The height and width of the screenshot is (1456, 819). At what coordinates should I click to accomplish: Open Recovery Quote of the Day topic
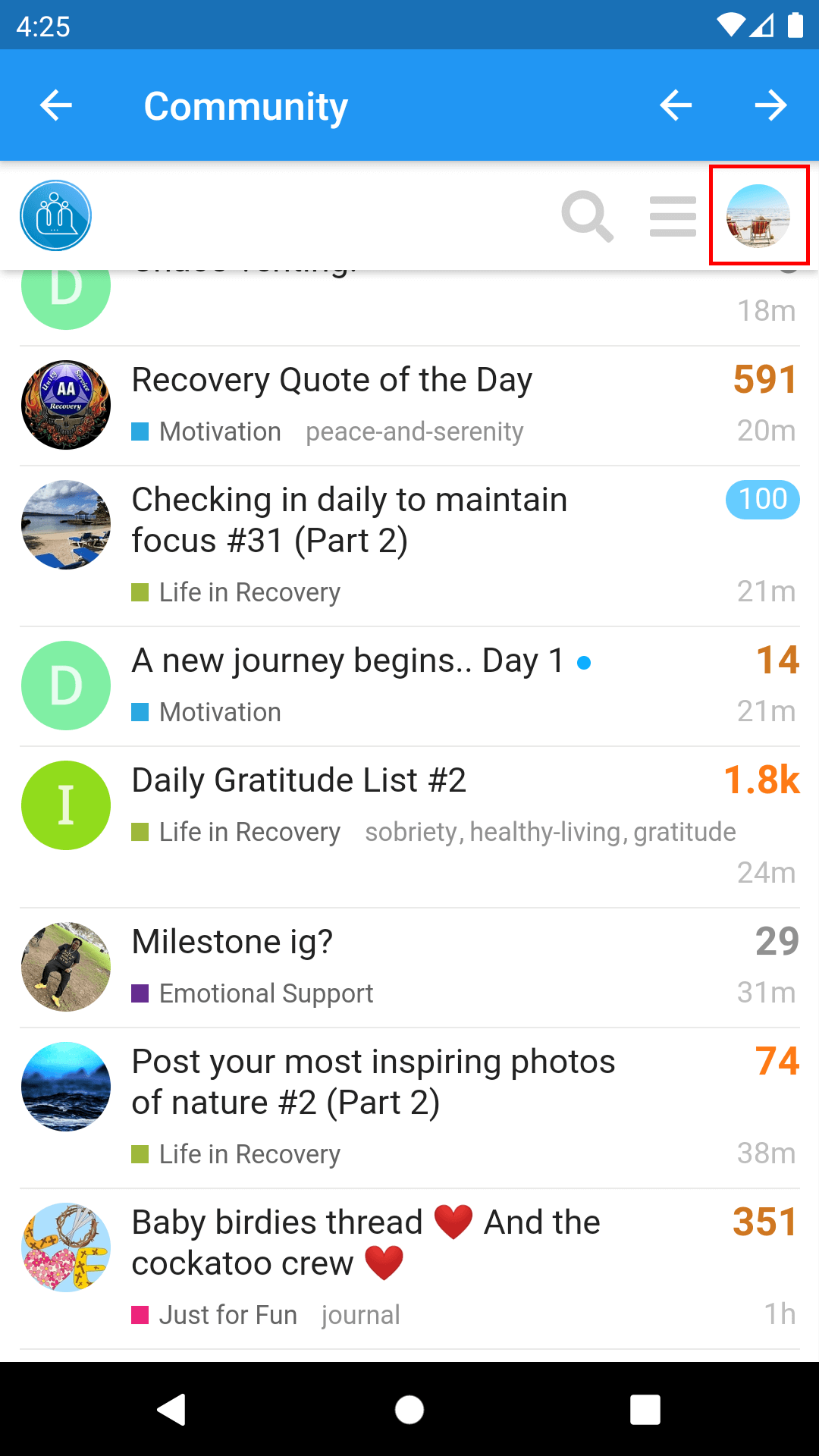331,380
